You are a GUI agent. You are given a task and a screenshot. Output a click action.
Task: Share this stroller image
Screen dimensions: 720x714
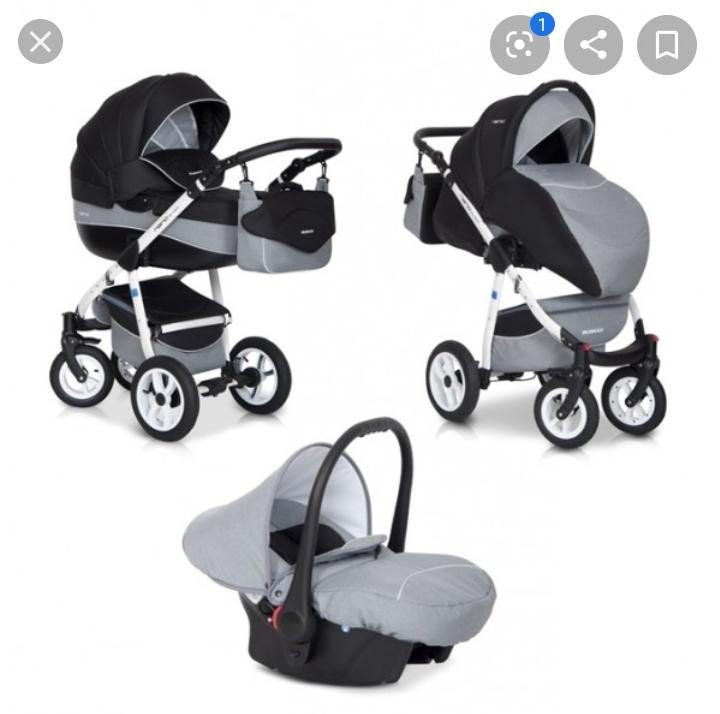pyautogui.click(x=593, y=45)
